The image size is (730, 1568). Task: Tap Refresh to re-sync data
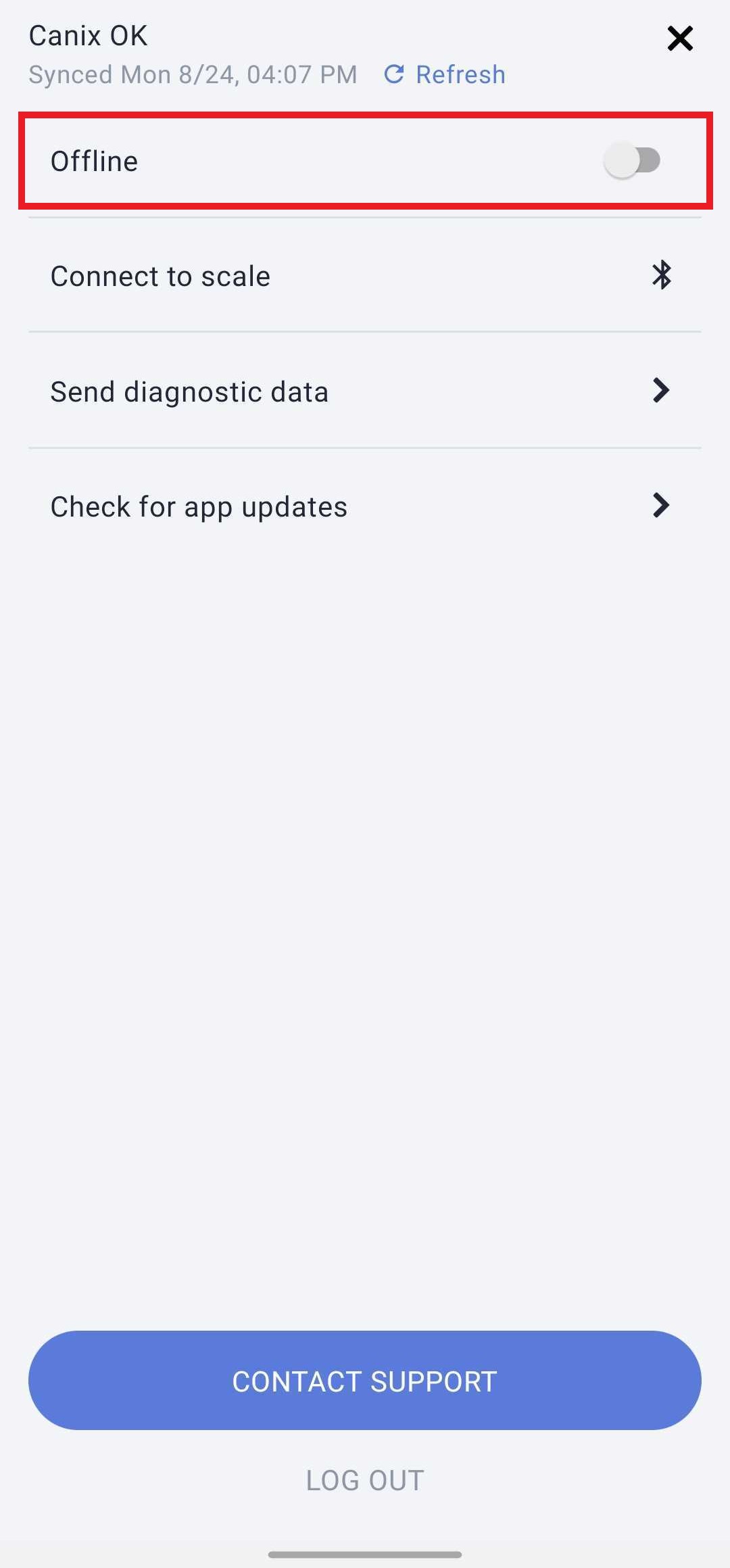[445, 74]
